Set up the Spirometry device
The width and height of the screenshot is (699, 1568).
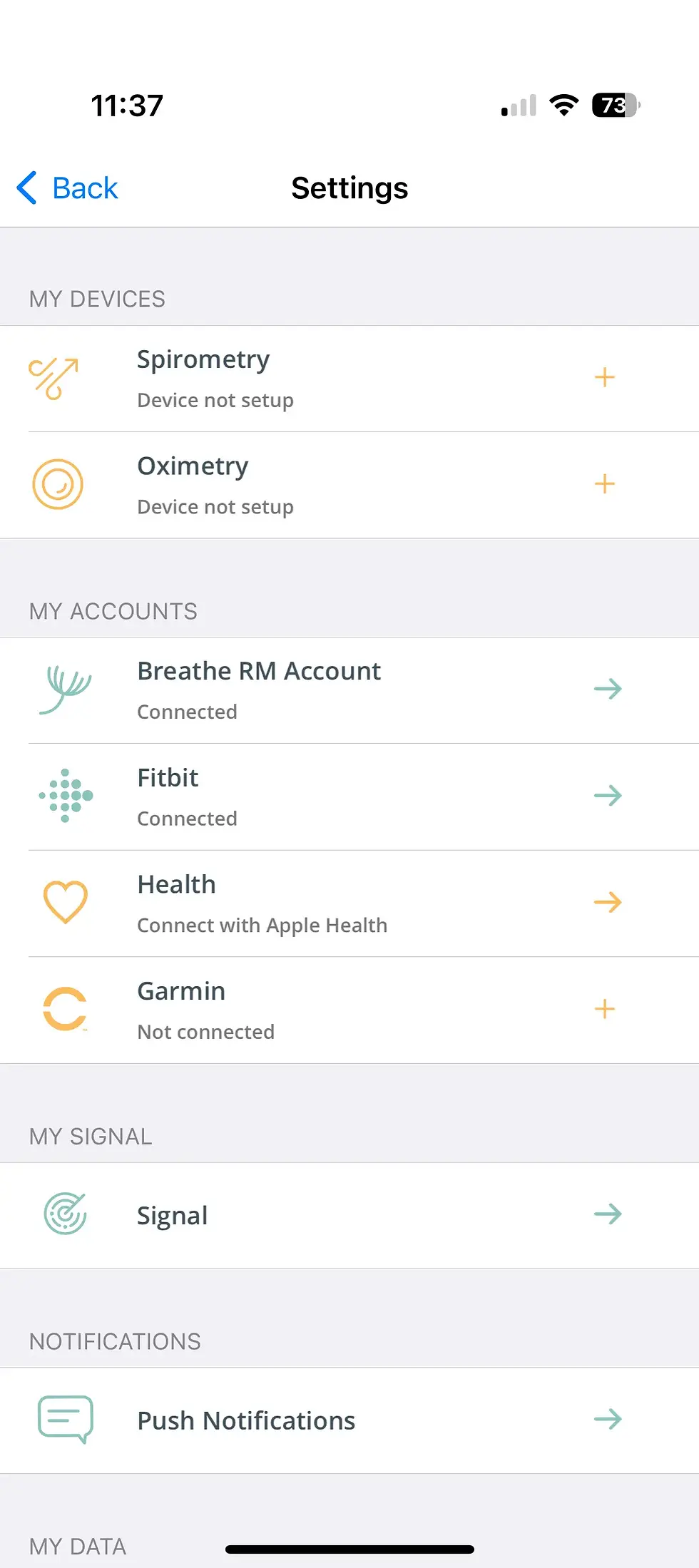tap(603, 378)
